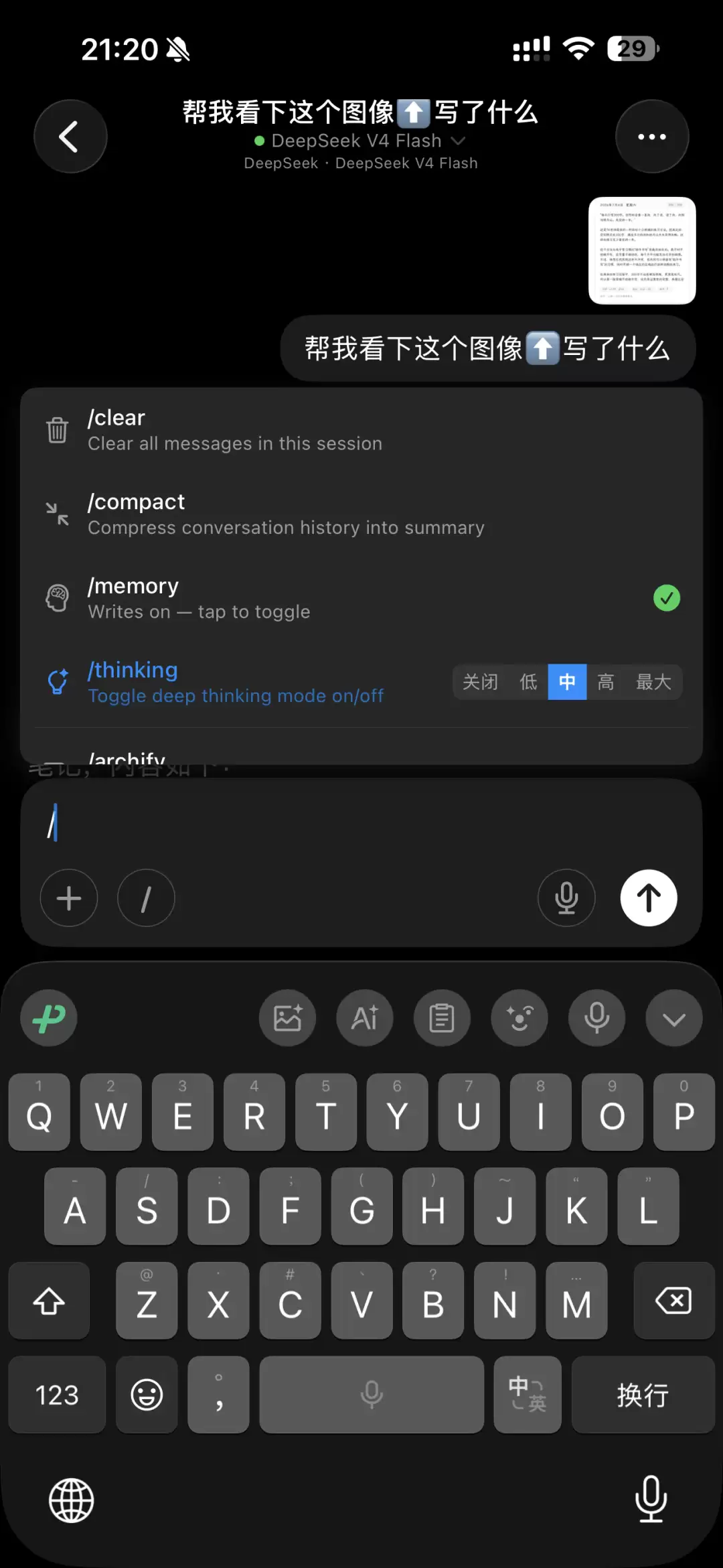Viewport: 723px width, 1568px height.
Task: Toggle the /memory writes option
Action: tap(361, 598)
